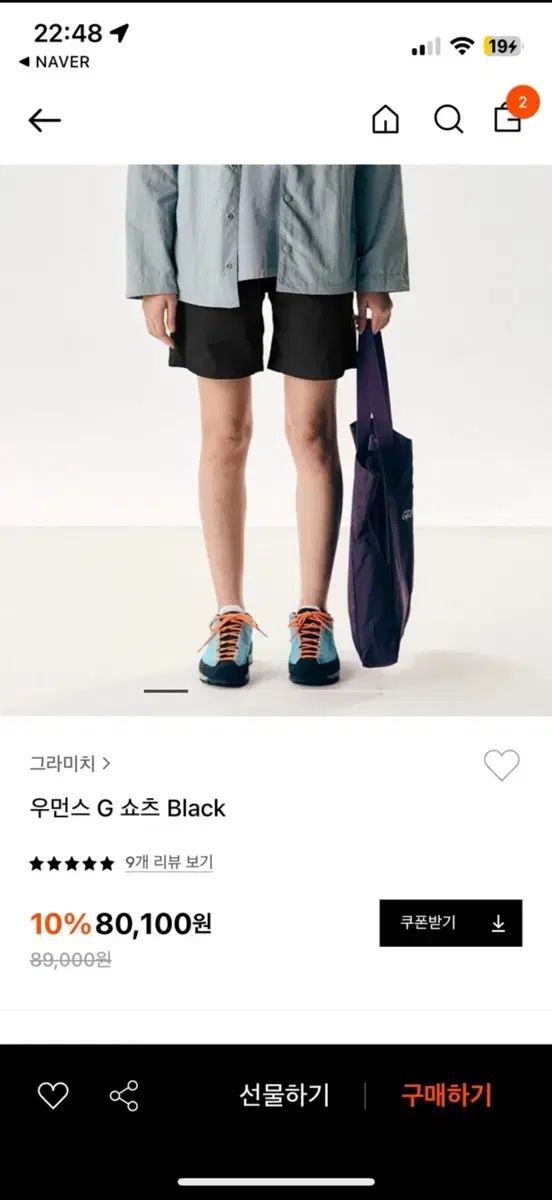The image size is (552, 1200).
Task: Share this product via share icon
Action: pyautogui.click(x=124, y=1096)
